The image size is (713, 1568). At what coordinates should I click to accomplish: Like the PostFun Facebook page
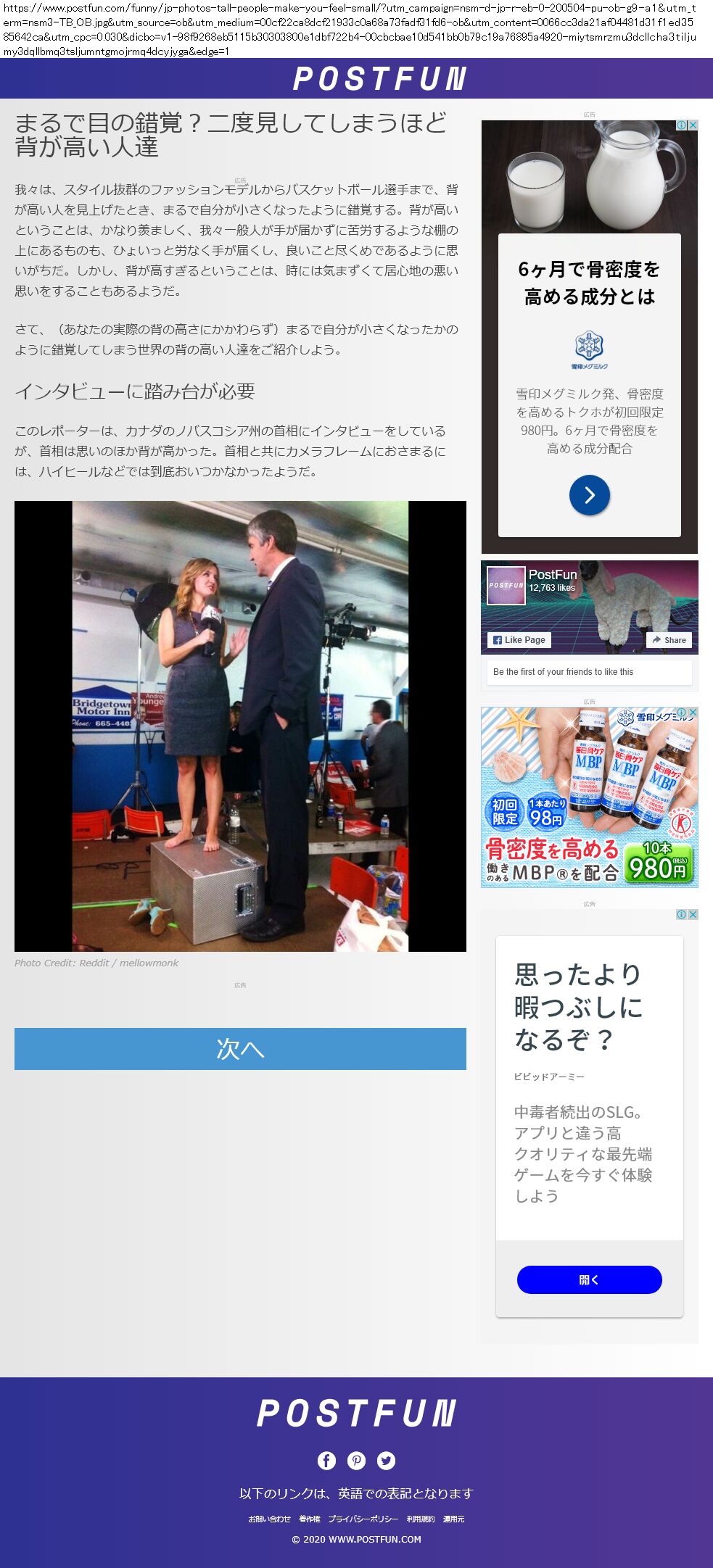(519, 640)
